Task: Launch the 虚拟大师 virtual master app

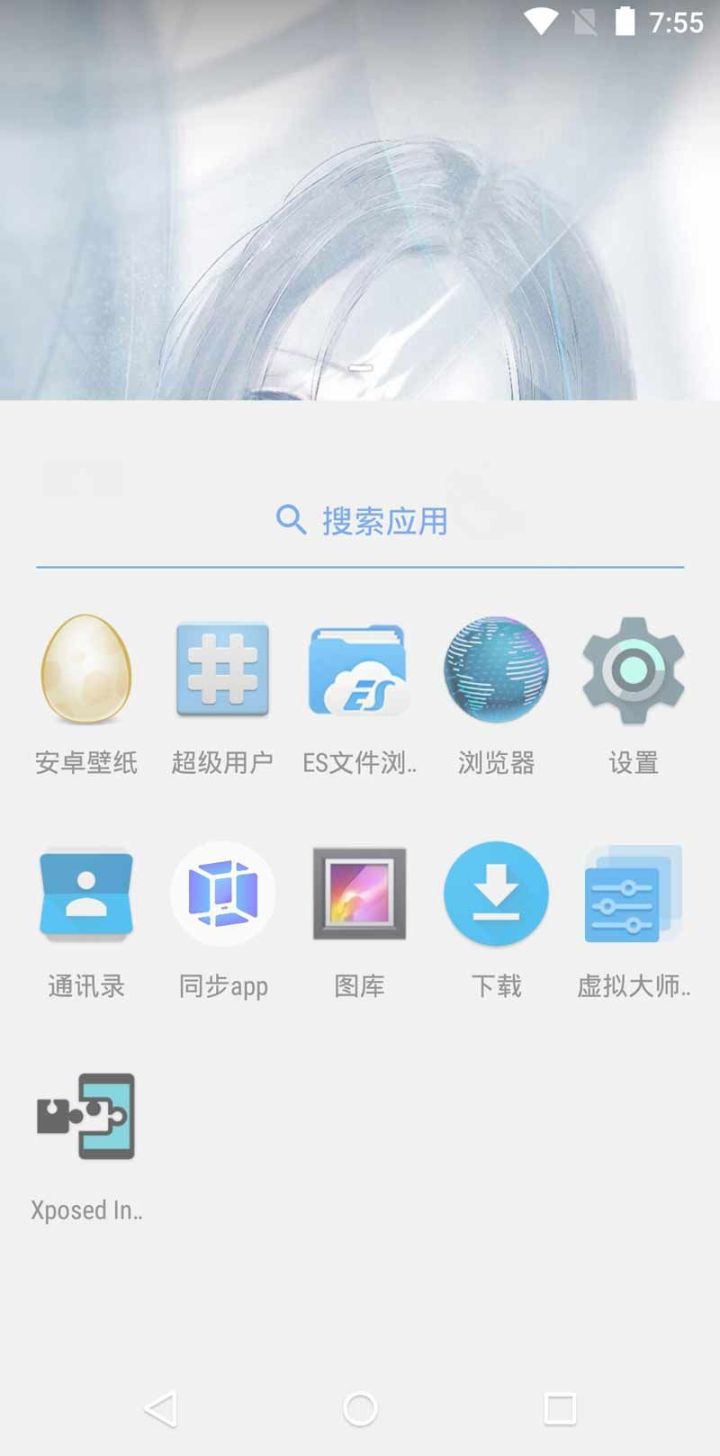Action: coord(633,893)
